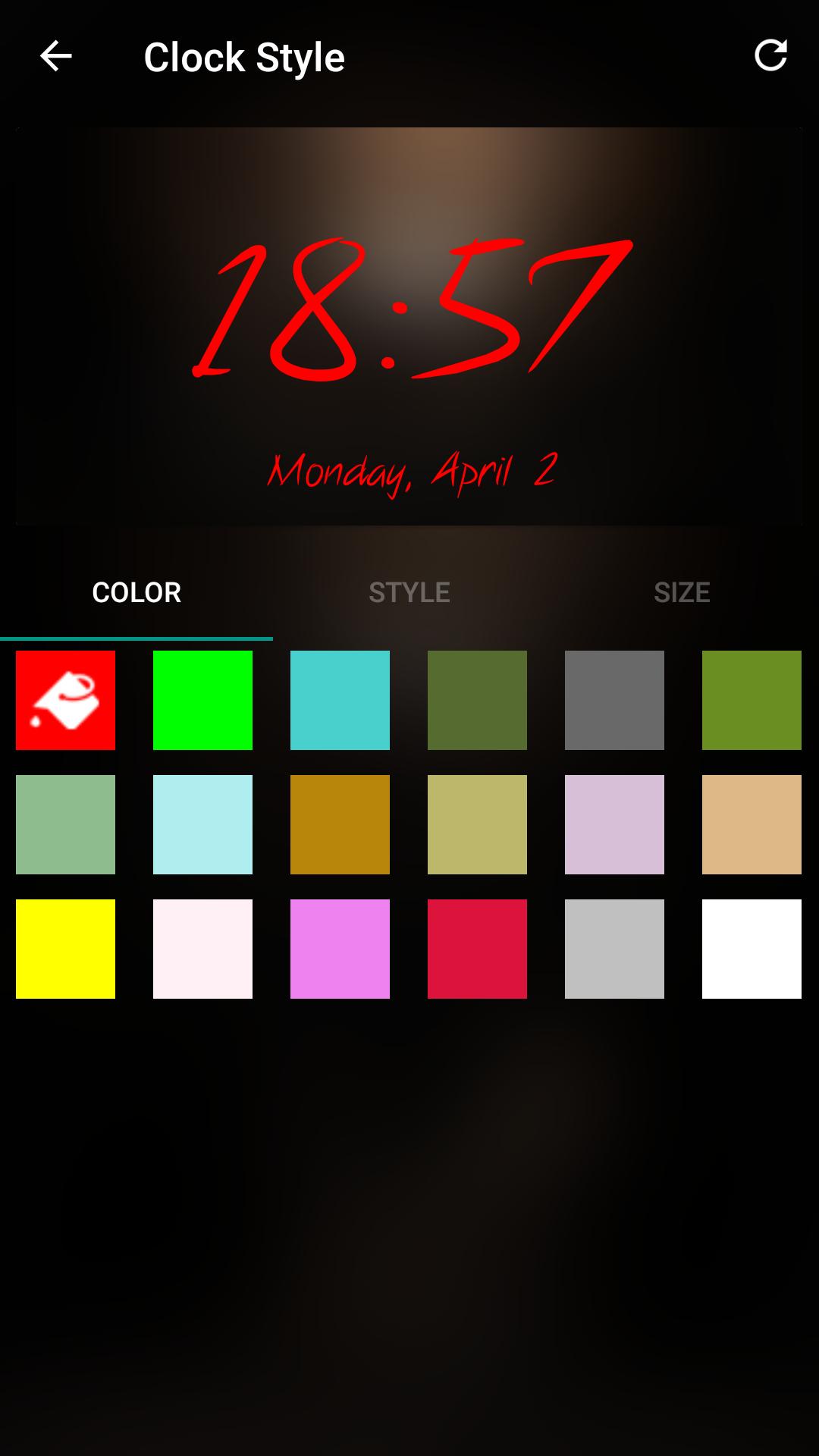Select the light silver gray swatch
Image resolution: width=819 pixels, height=1456 pixels.
pos(614,949)
